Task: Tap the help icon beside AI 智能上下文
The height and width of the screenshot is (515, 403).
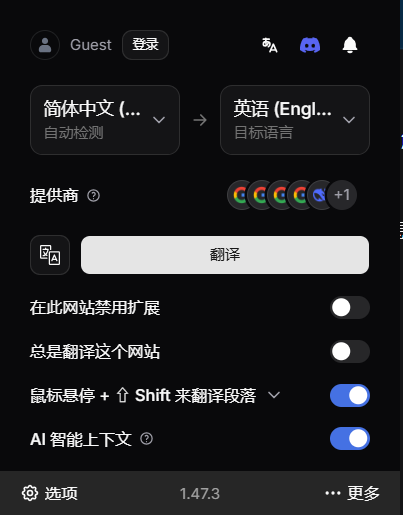Action: click(147, 439)
